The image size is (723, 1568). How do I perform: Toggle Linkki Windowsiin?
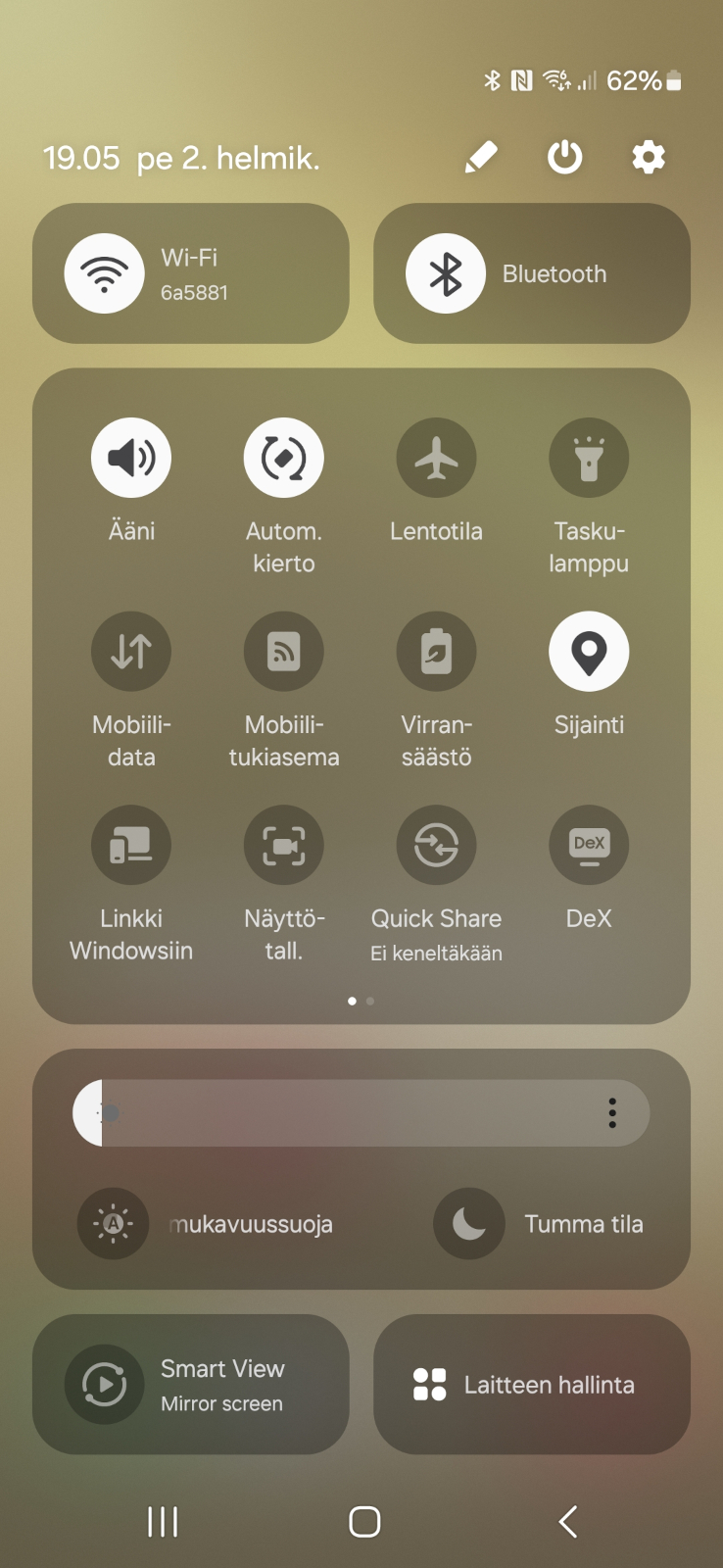click(131, 845)
